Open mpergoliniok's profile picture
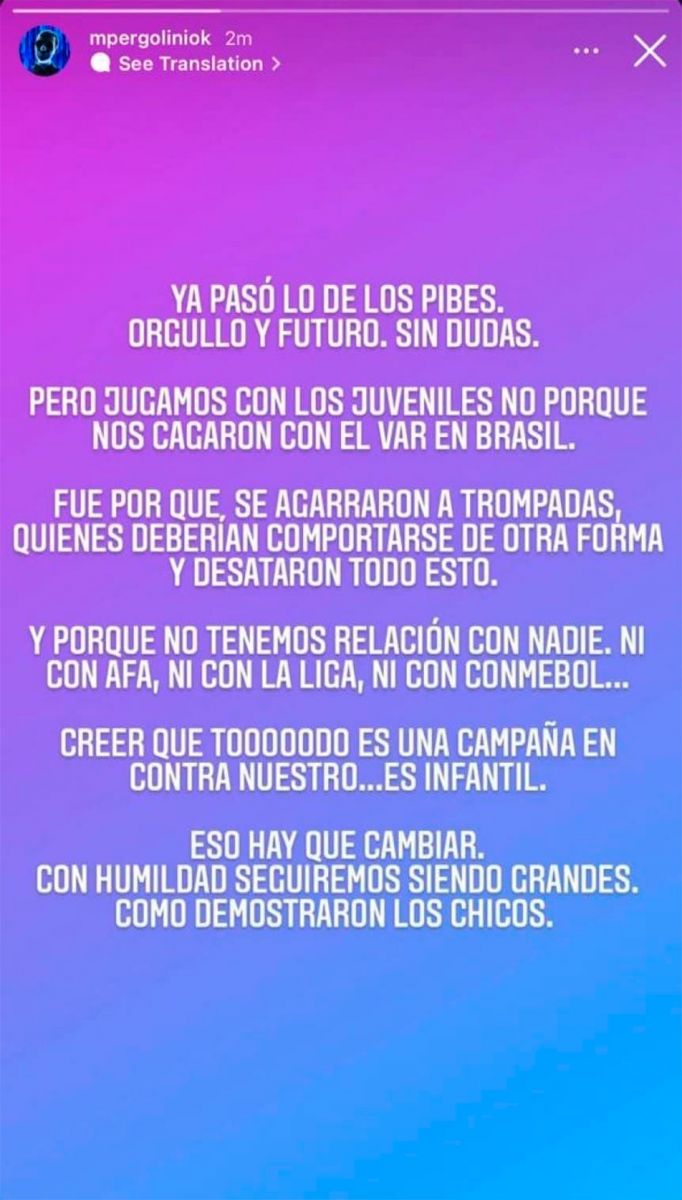Image resolution: width=682 pixels, height=1200 pixels. [x=45, y=51]
